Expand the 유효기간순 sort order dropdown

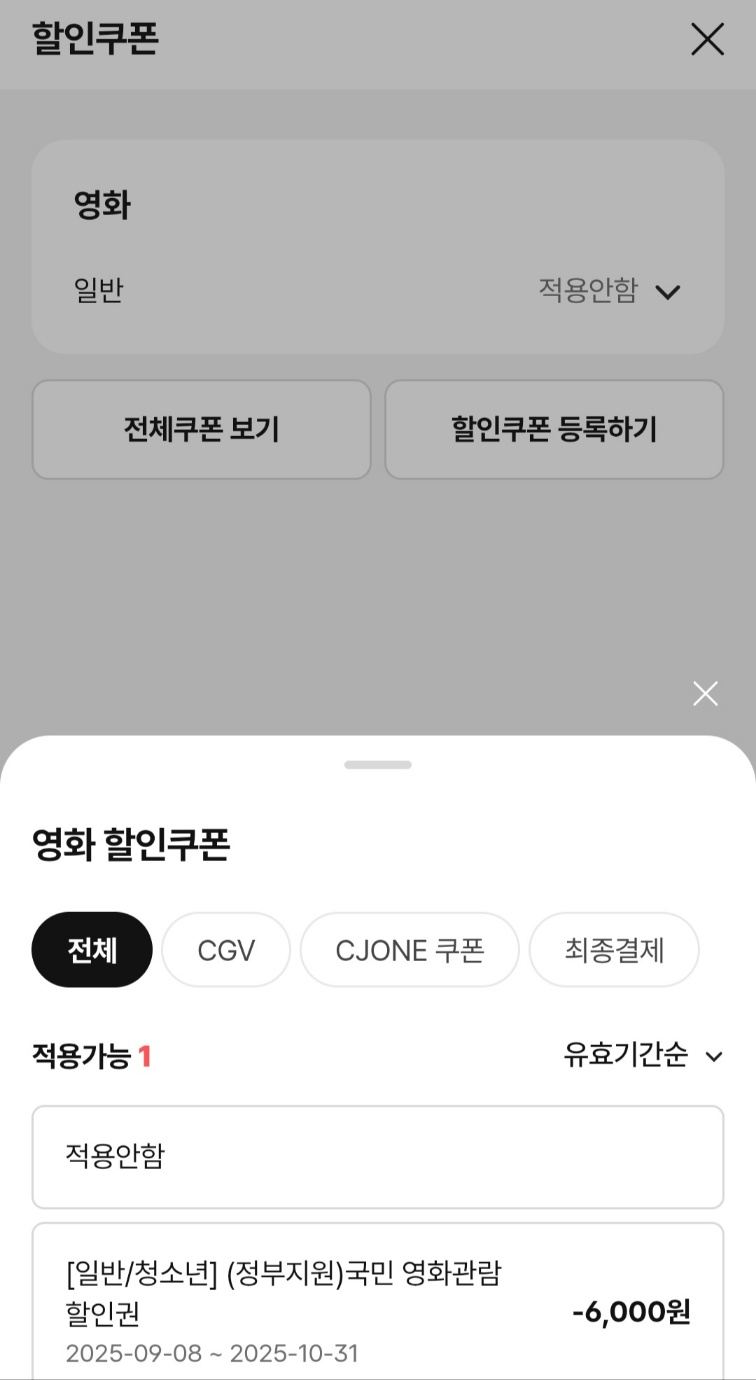[640, 1056]
